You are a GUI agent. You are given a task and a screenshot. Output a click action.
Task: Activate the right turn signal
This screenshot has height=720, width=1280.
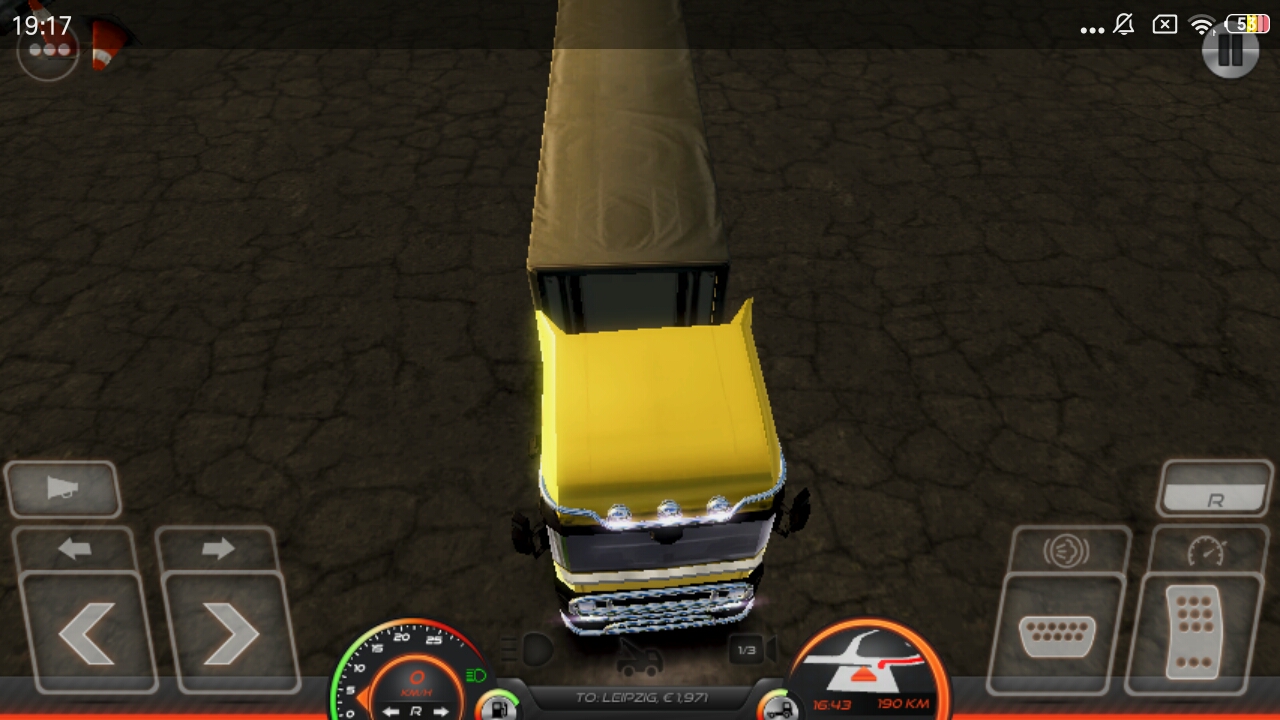coord(217,549)
